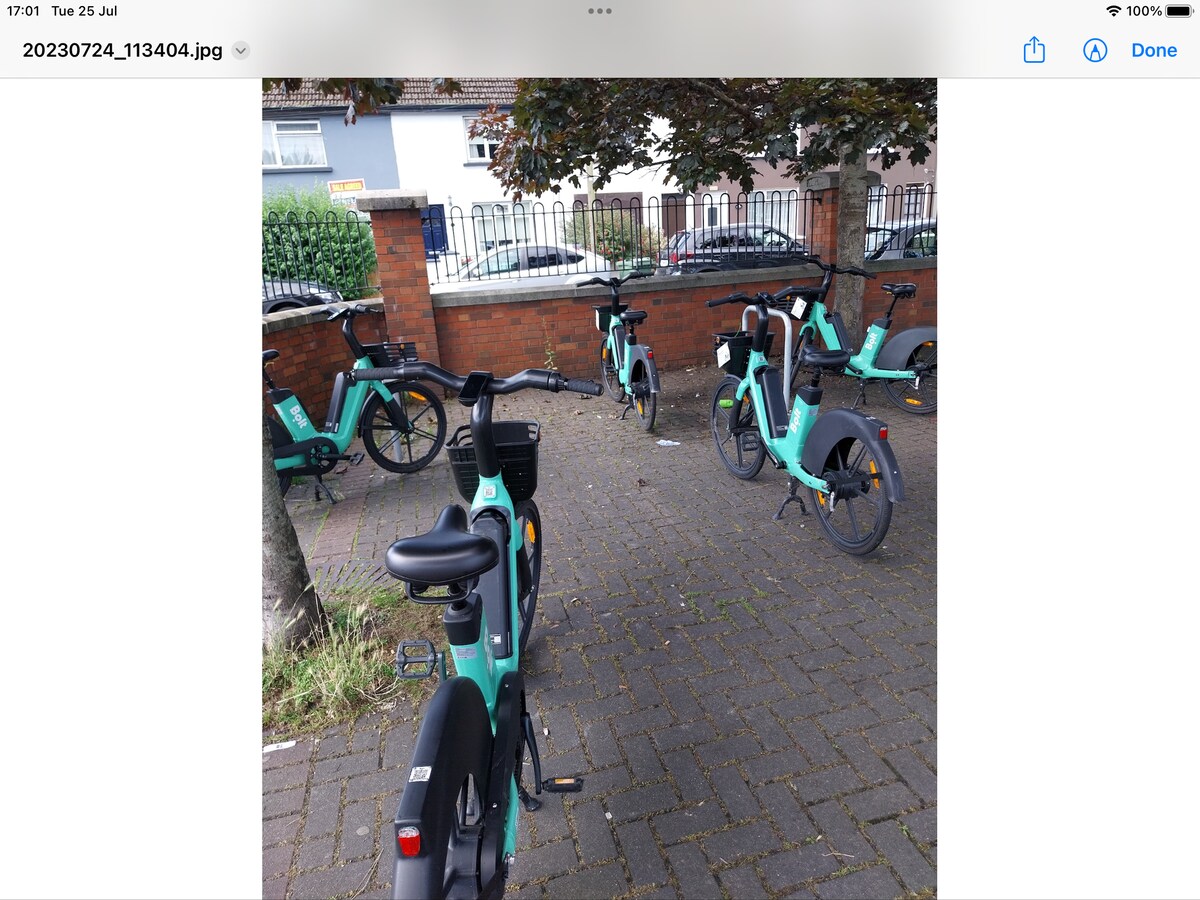Share the photo via share icon
The width and height of the screenshot is (1200, 900).
click(1034, 50)
